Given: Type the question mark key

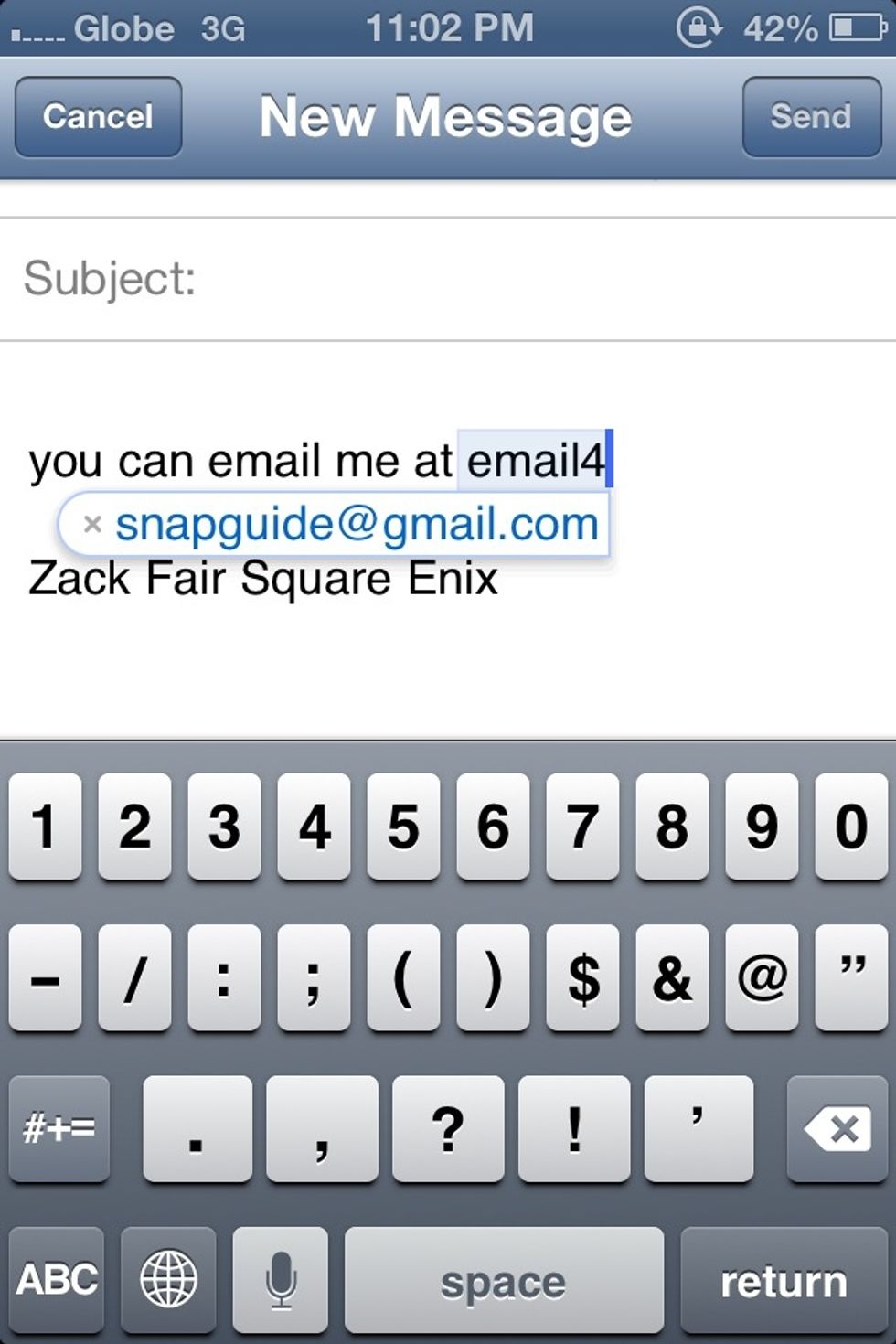Looking at the screenshot, I should [x=448, y=1129].
